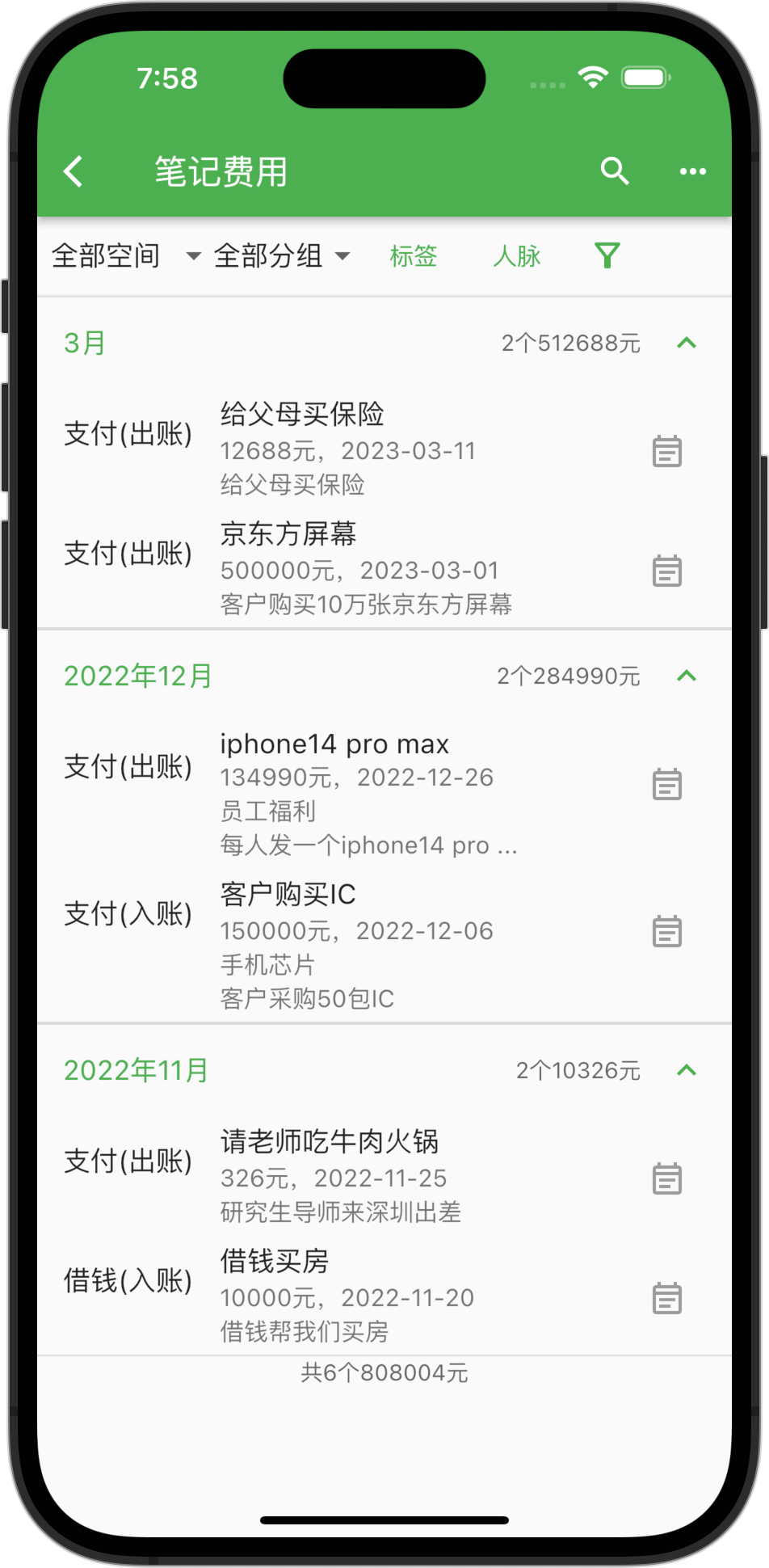The image size is (769, 1568).
Task: Collapse the 2022年11月 section
Action: click(x=687, y=1071)
